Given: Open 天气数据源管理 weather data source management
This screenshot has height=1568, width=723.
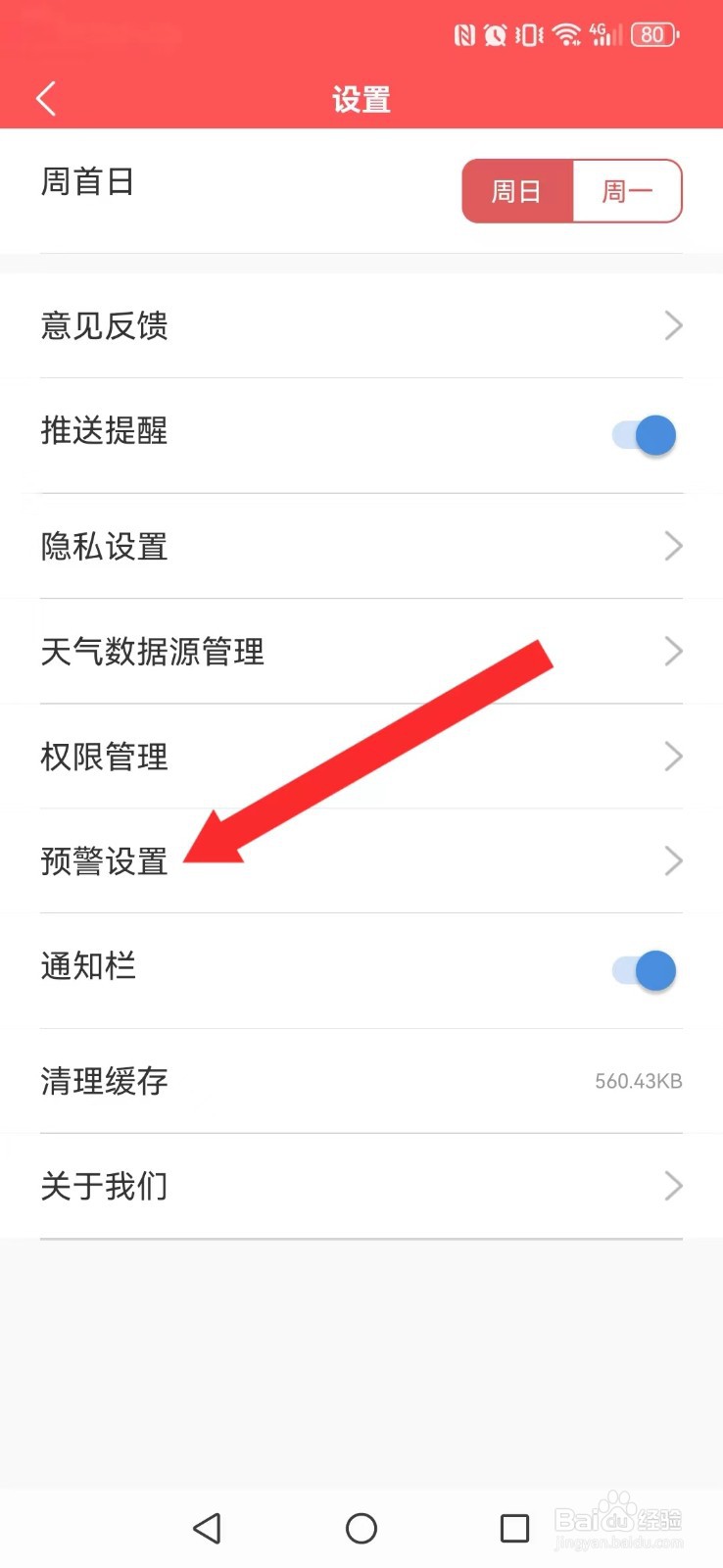Looking at the screenshot, I should click(x=361, y=651).
